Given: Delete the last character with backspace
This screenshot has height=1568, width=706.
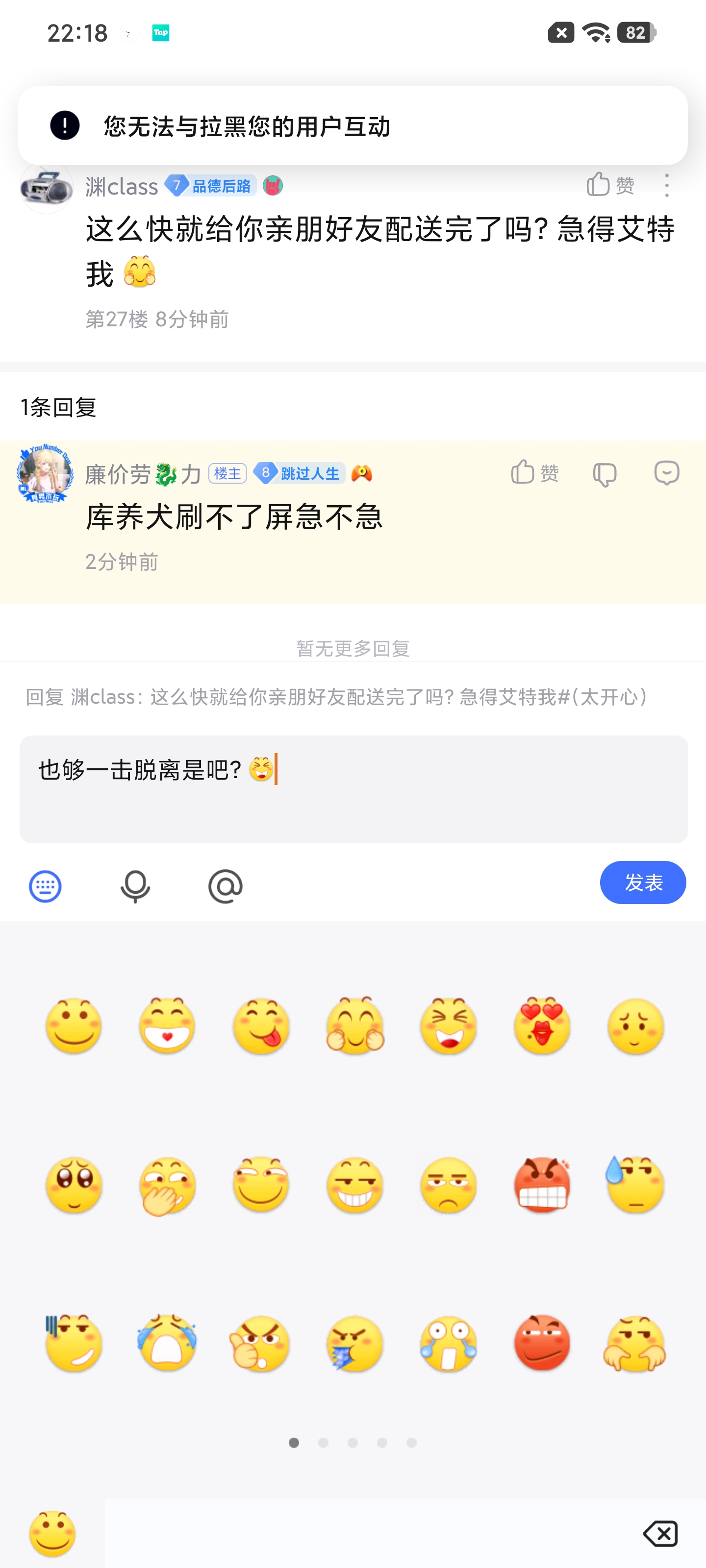Looking at the screenshot, I should tap(660, 1533).
